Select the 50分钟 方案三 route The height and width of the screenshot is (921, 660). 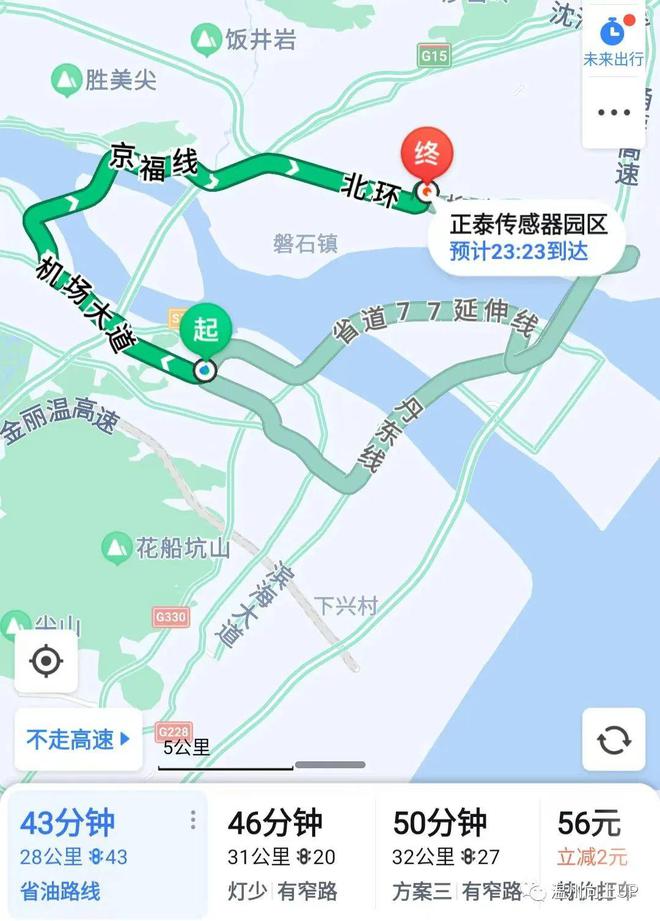click(455, 855)
